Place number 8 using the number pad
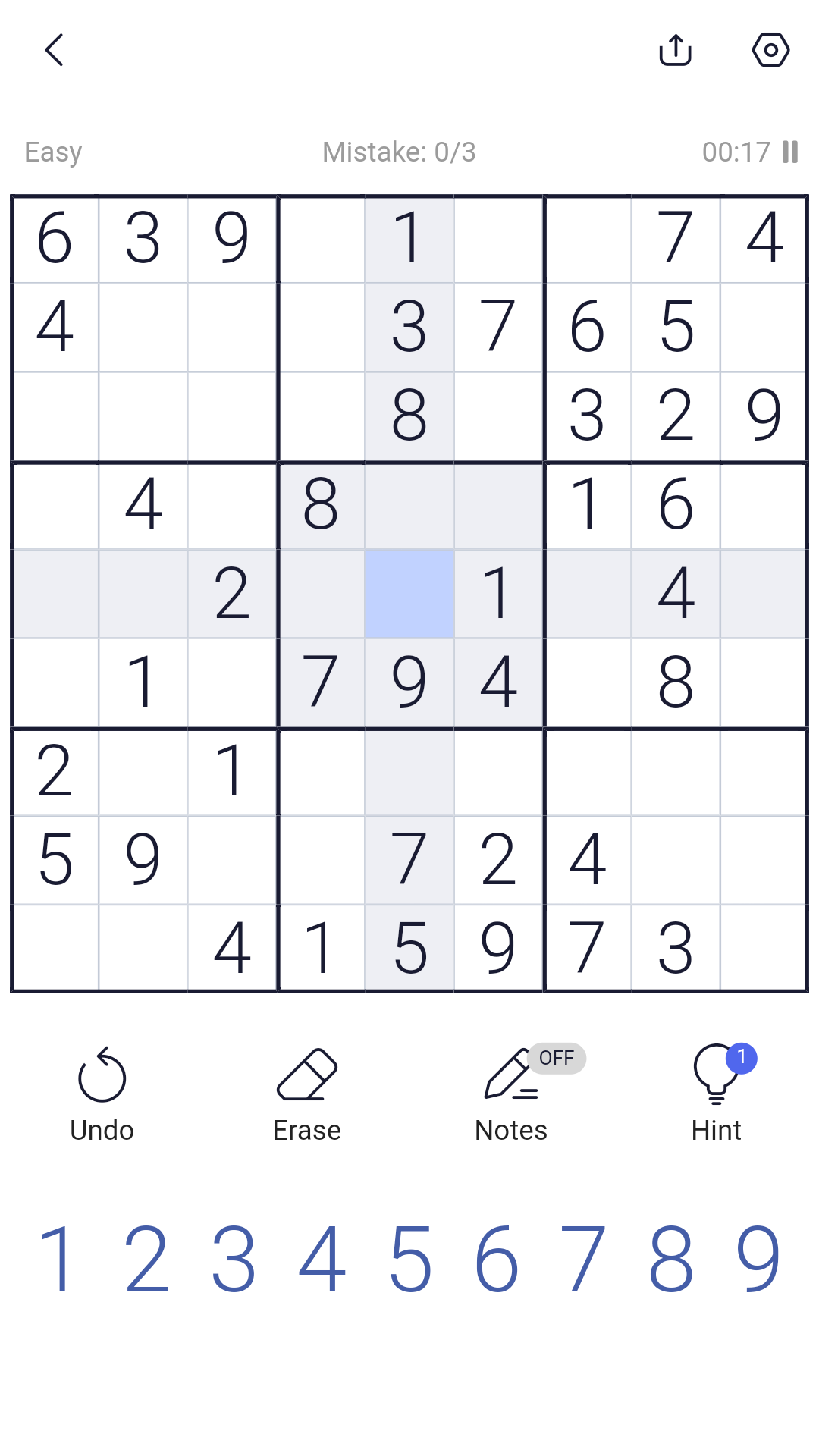The image size is (819, 1456). [x=672, y=1260]
